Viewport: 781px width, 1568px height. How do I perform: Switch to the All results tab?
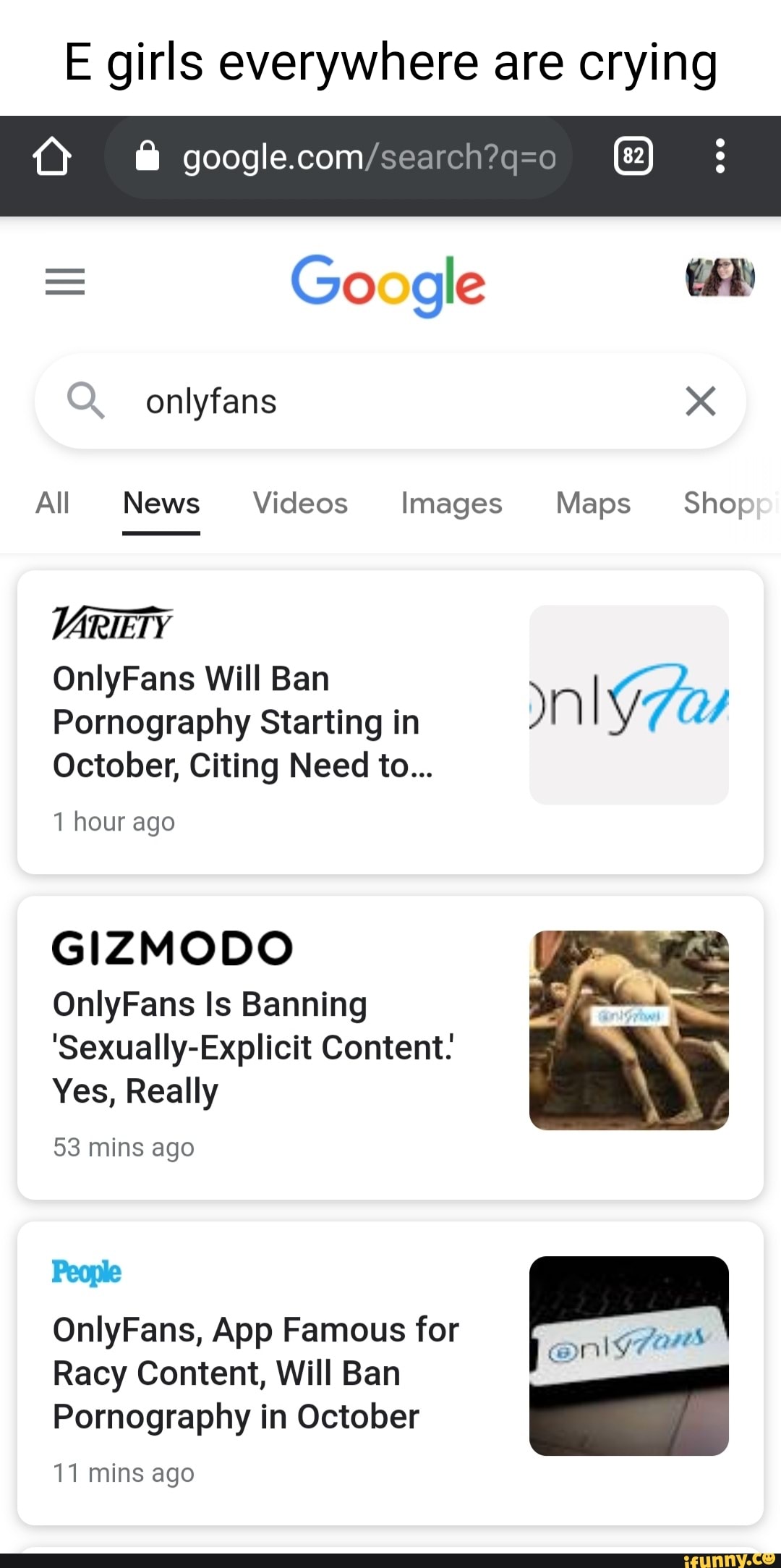[x=52, y=503]
